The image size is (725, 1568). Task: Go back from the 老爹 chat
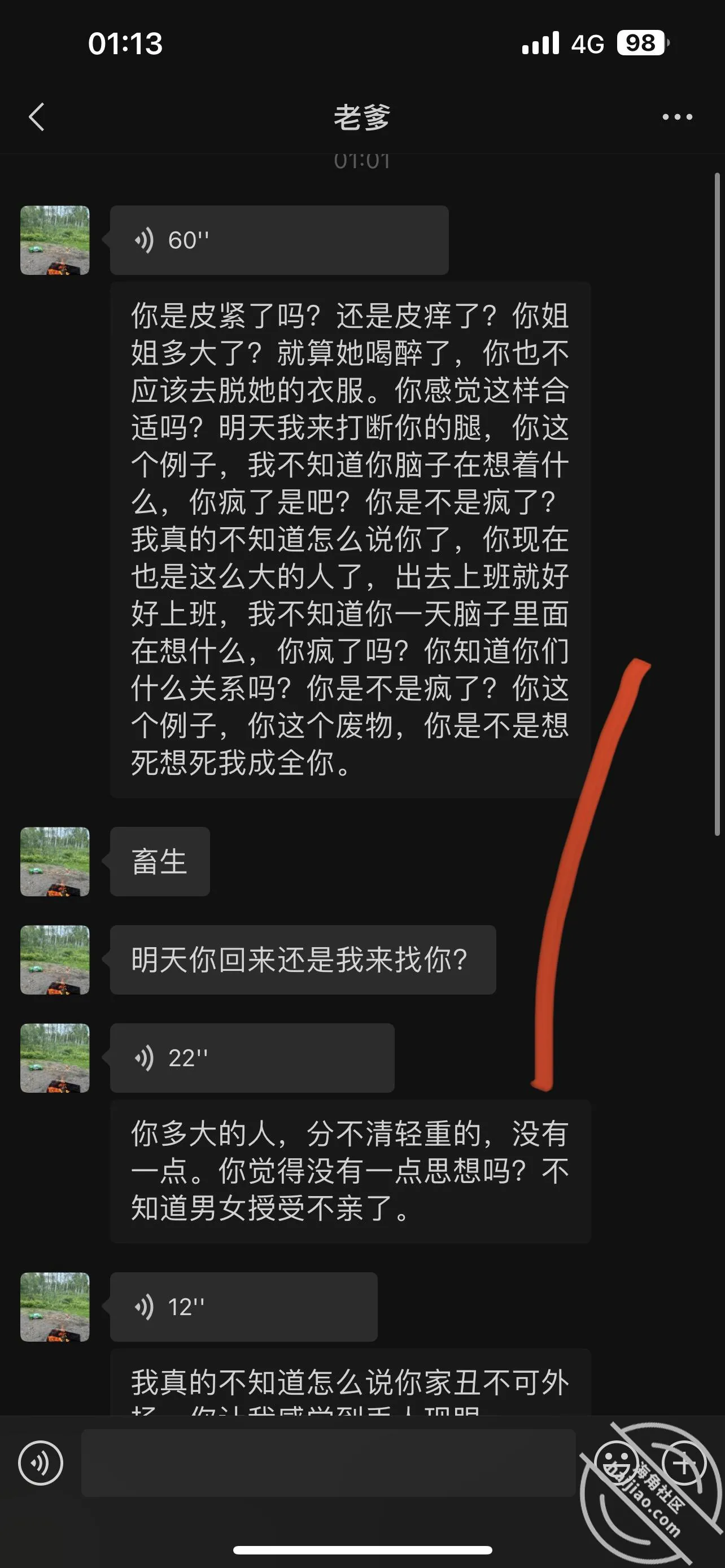[x=37, y=117]
